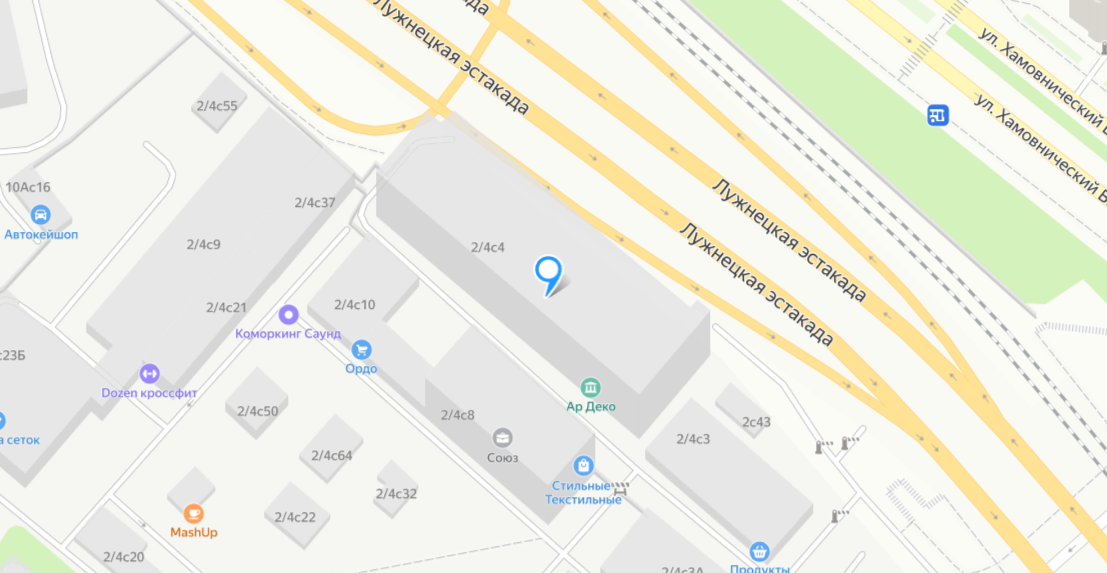
Task: Select the Коморкинг Саунд place marker
Action: coord(288,314)
